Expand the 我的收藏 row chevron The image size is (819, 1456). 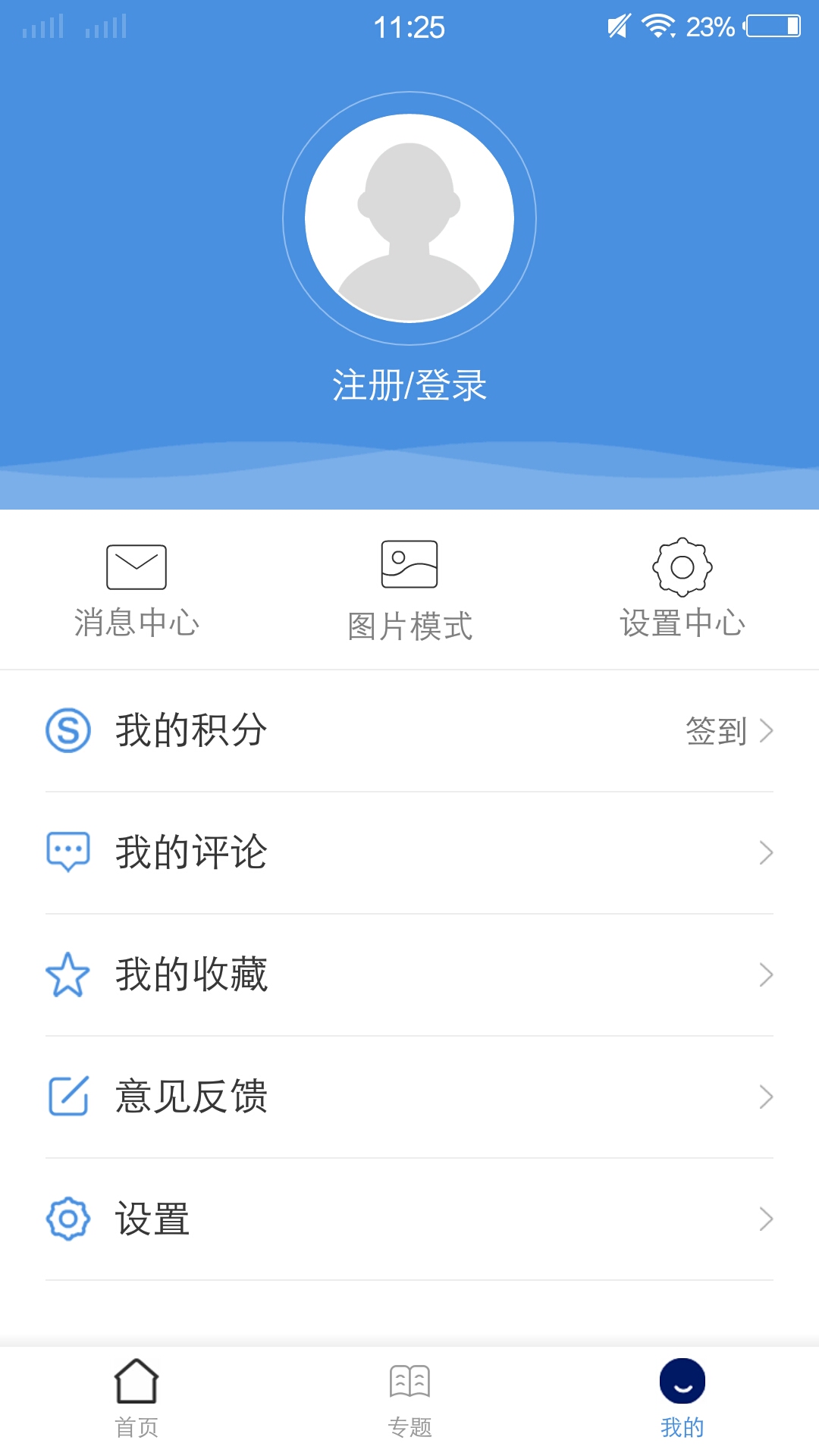(x=769, y=973)
